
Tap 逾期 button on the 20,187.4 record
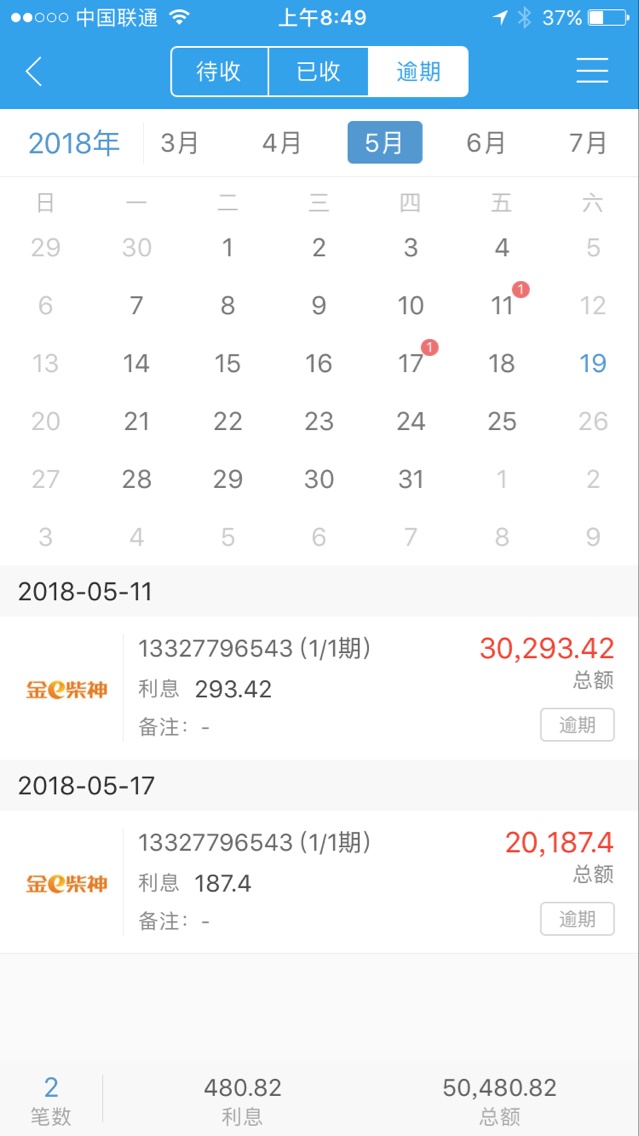[577, 919]
